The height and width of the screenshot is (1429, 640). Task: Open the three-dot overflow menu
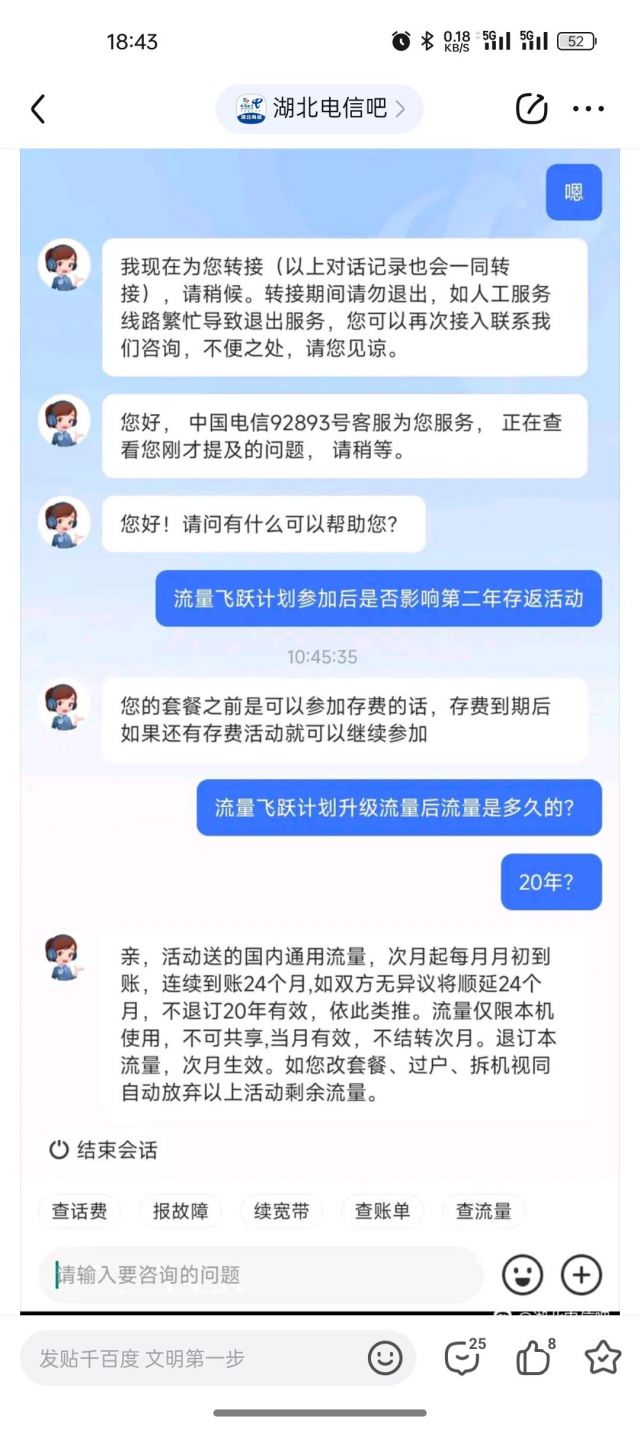pos(588,109)
